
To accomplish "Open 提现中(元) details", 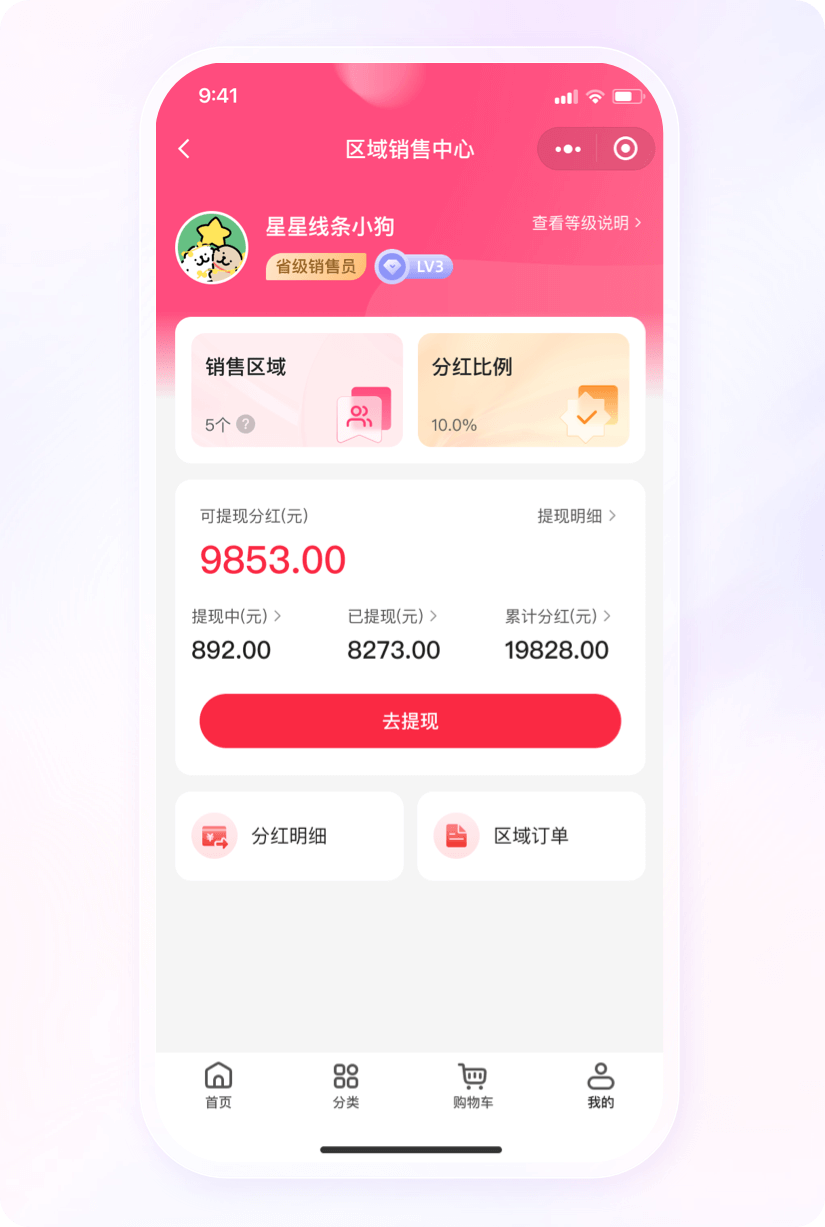I will point(236,616).
